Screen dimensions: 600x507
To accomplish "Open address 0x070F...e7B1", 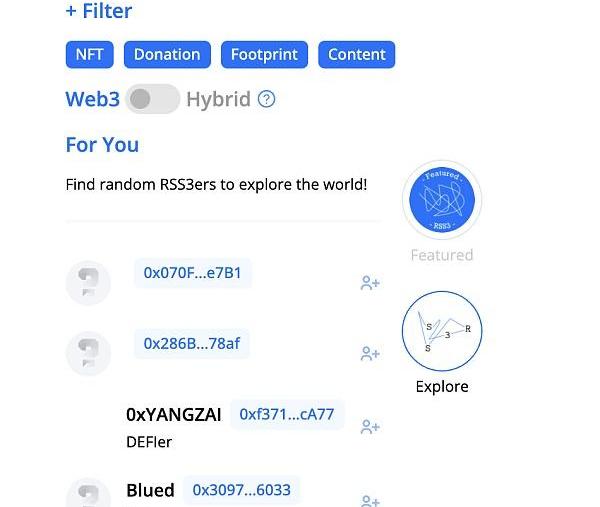I will coord(193,272).
